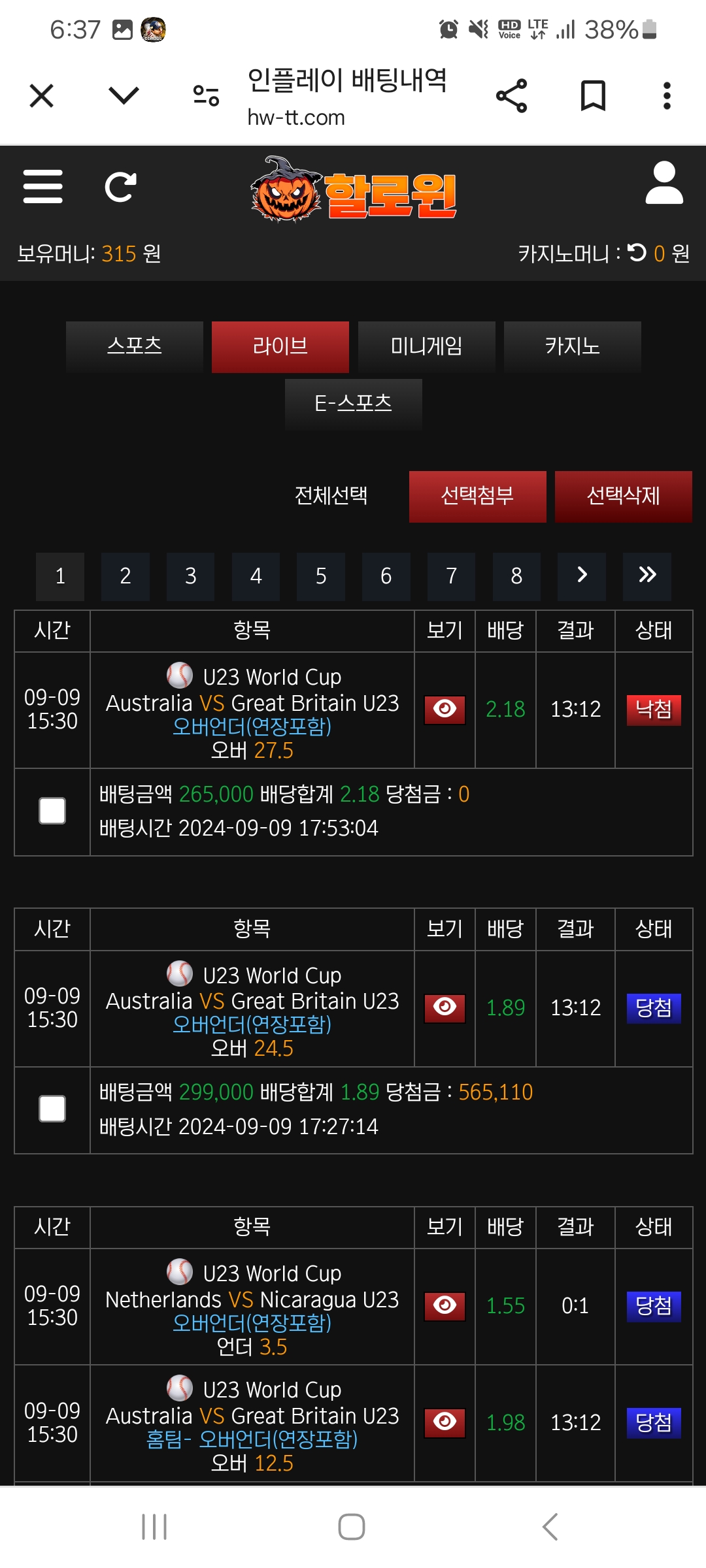
Task: Tap 전체선택 to select all bets
Action: click(x=331, y=496)
